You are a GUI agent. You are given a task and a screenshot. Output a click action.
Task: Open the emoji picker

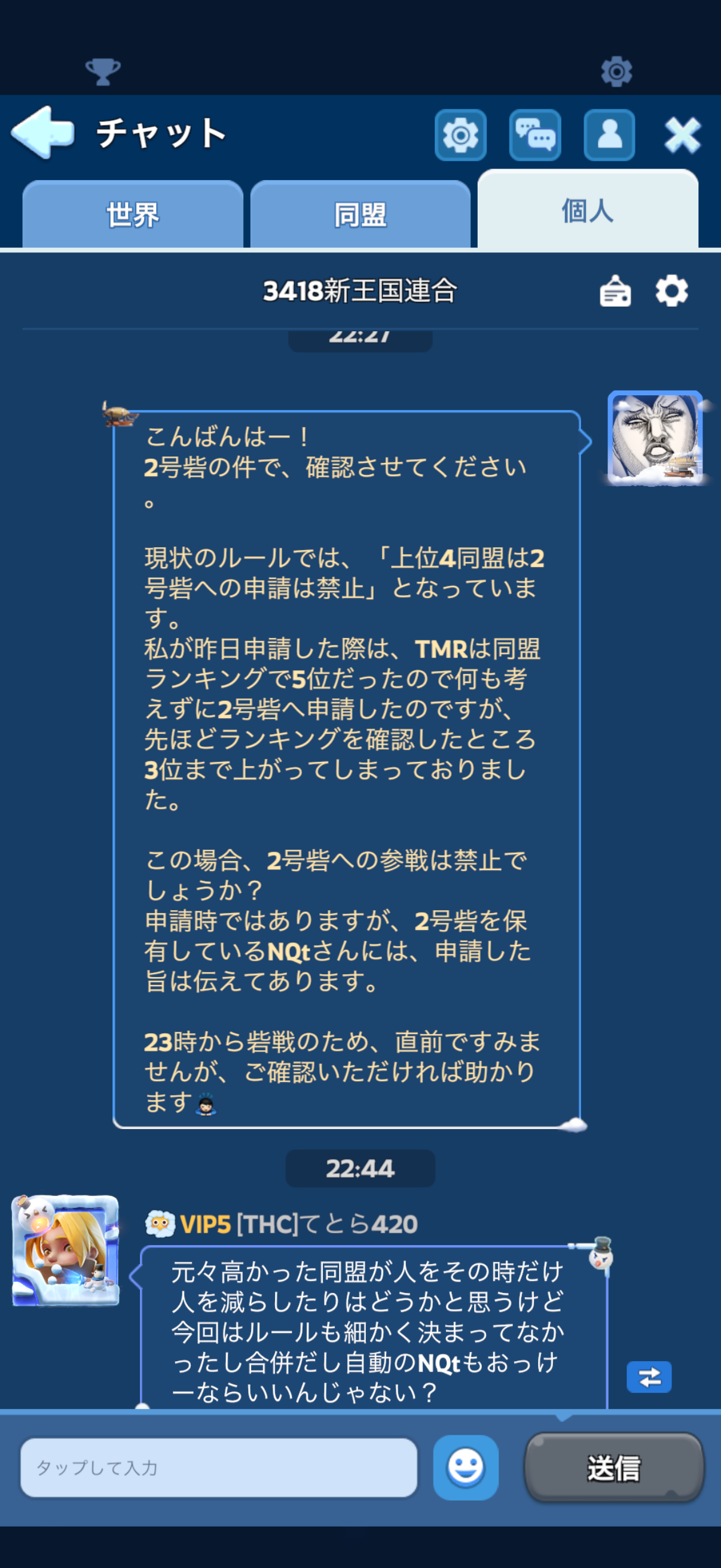[466, 1468]
